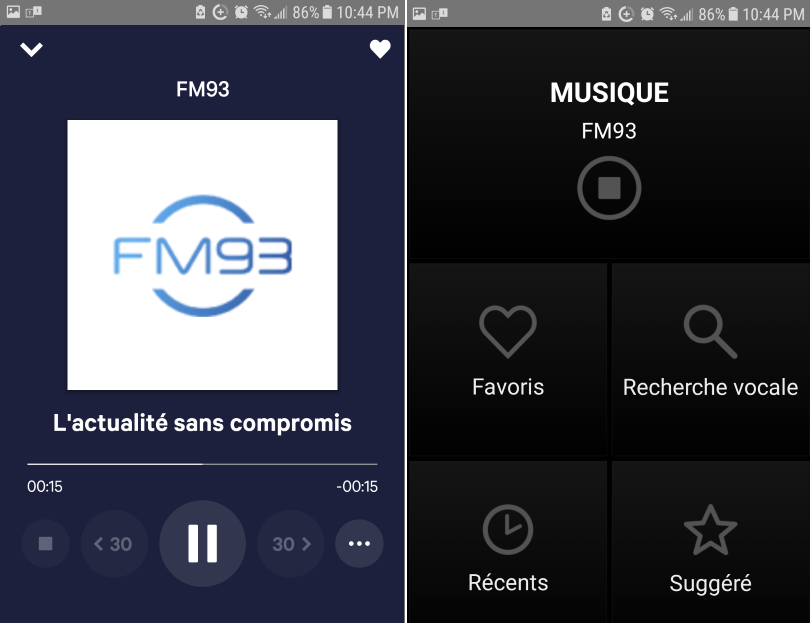Pause the FM93 stream
Image resolution: width=810 pixels, height=623 pixels.
202,543
